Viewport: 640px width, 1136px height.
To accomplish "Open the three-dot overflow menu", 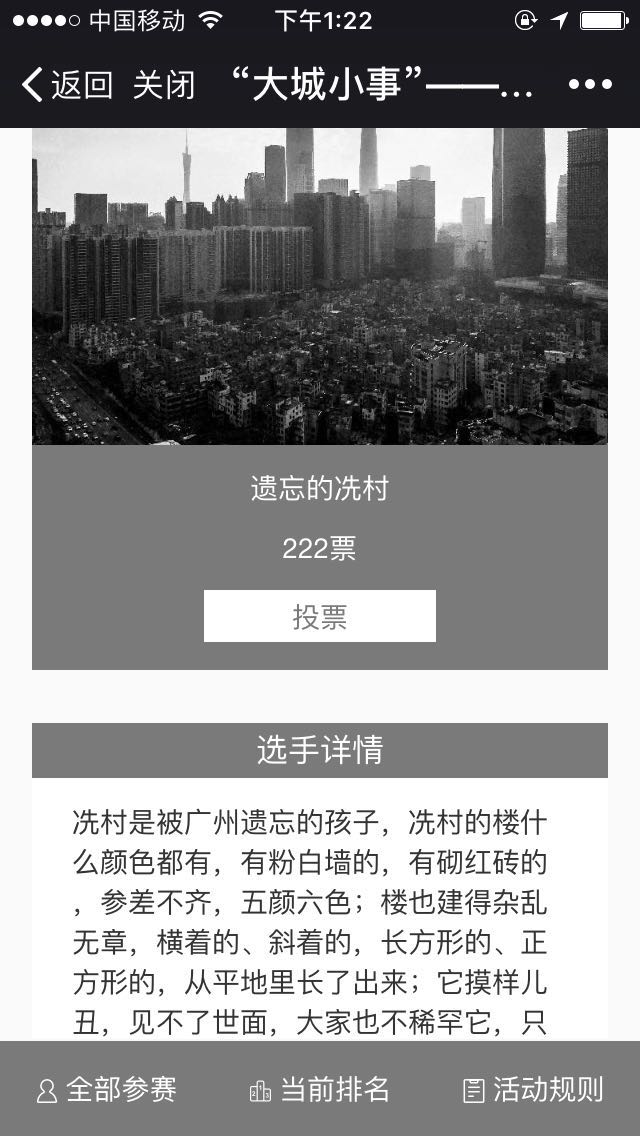I will [590, 85].
